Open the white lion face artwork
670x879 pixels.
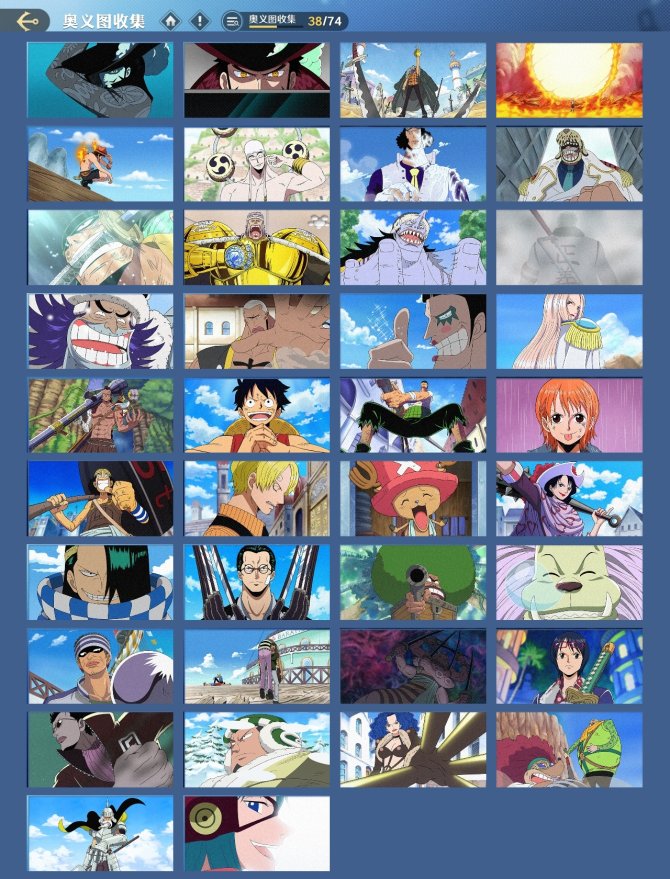pos(569,582)
